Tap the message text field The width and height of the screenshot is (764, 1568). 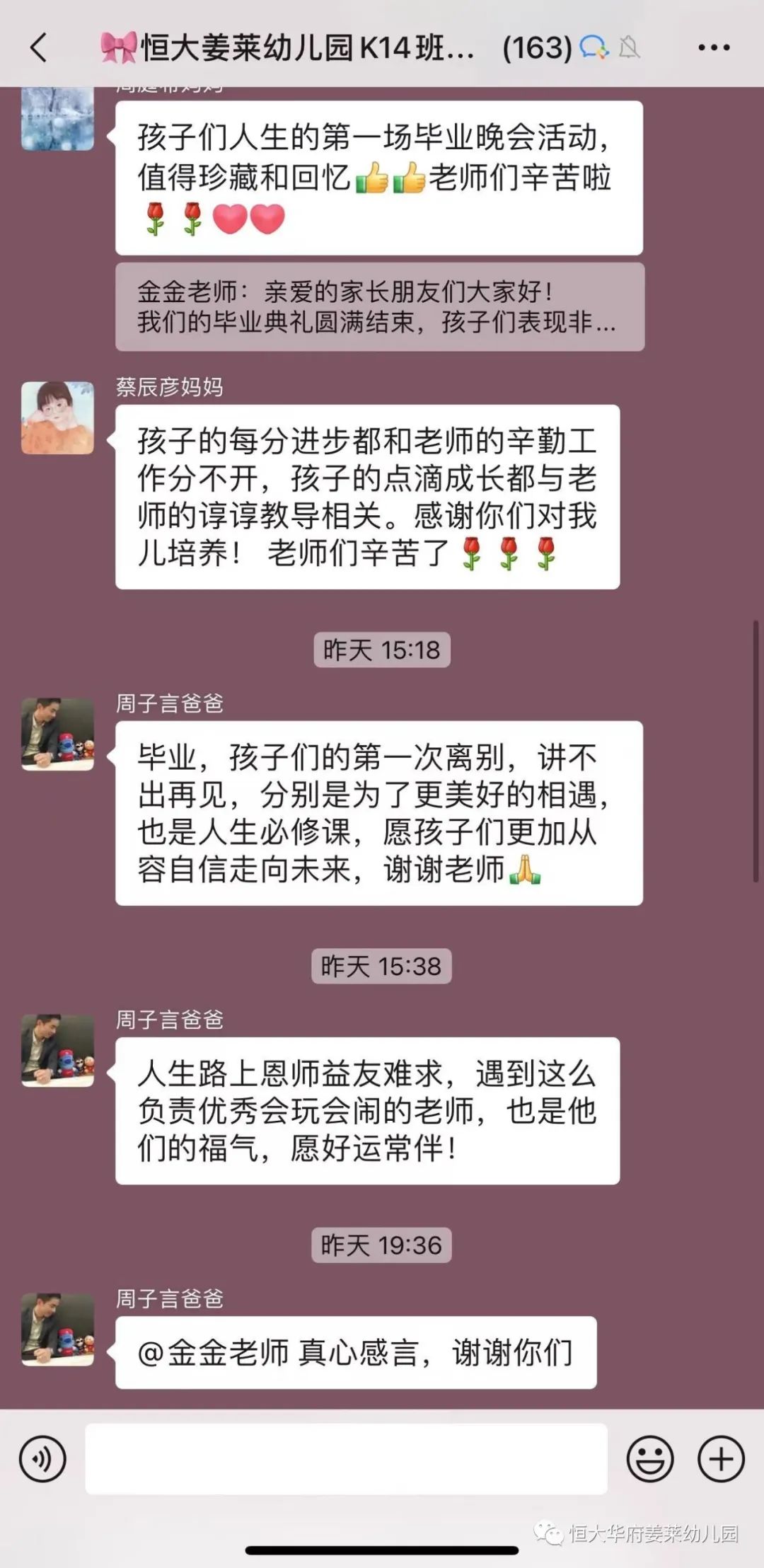(346, 1459)
